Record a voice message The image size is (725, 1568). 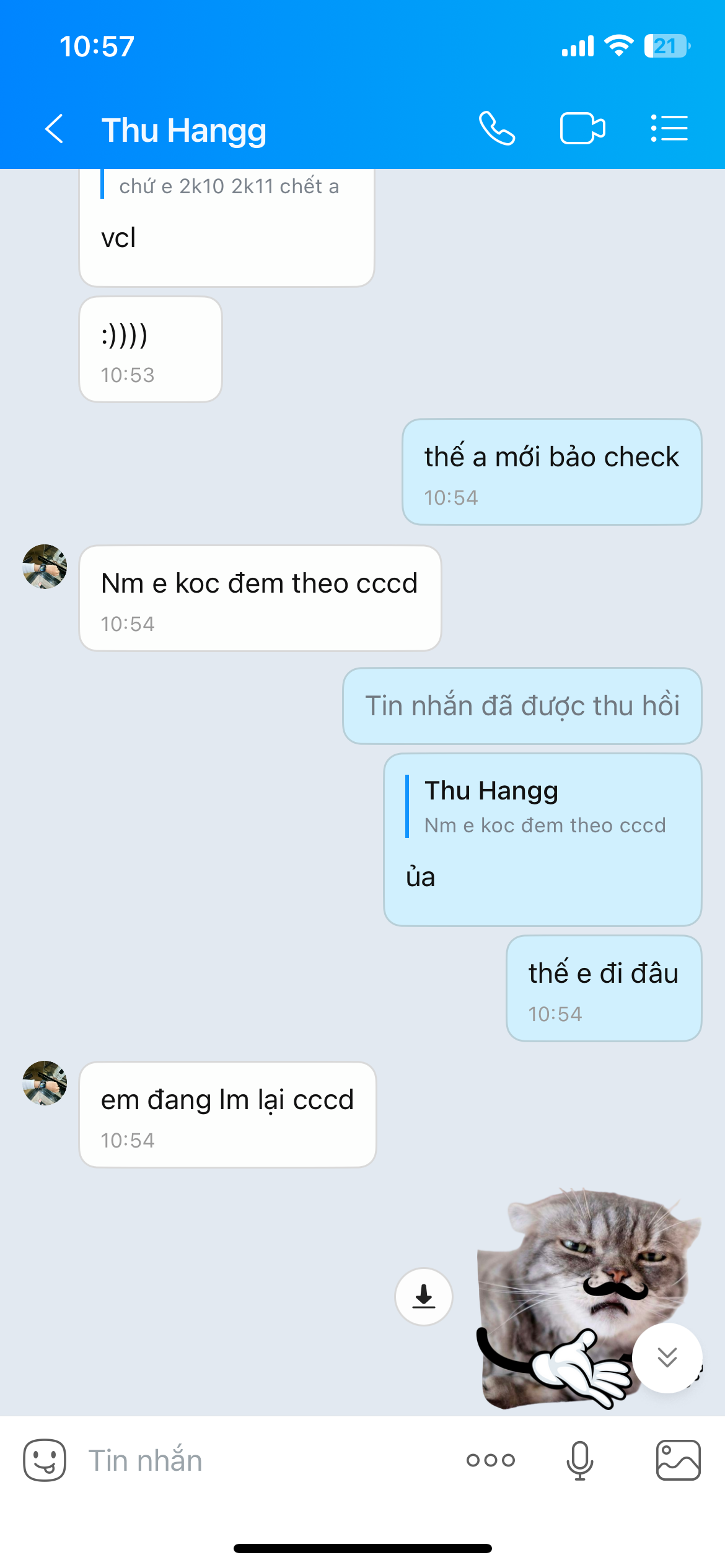(x=580, y=1460)
